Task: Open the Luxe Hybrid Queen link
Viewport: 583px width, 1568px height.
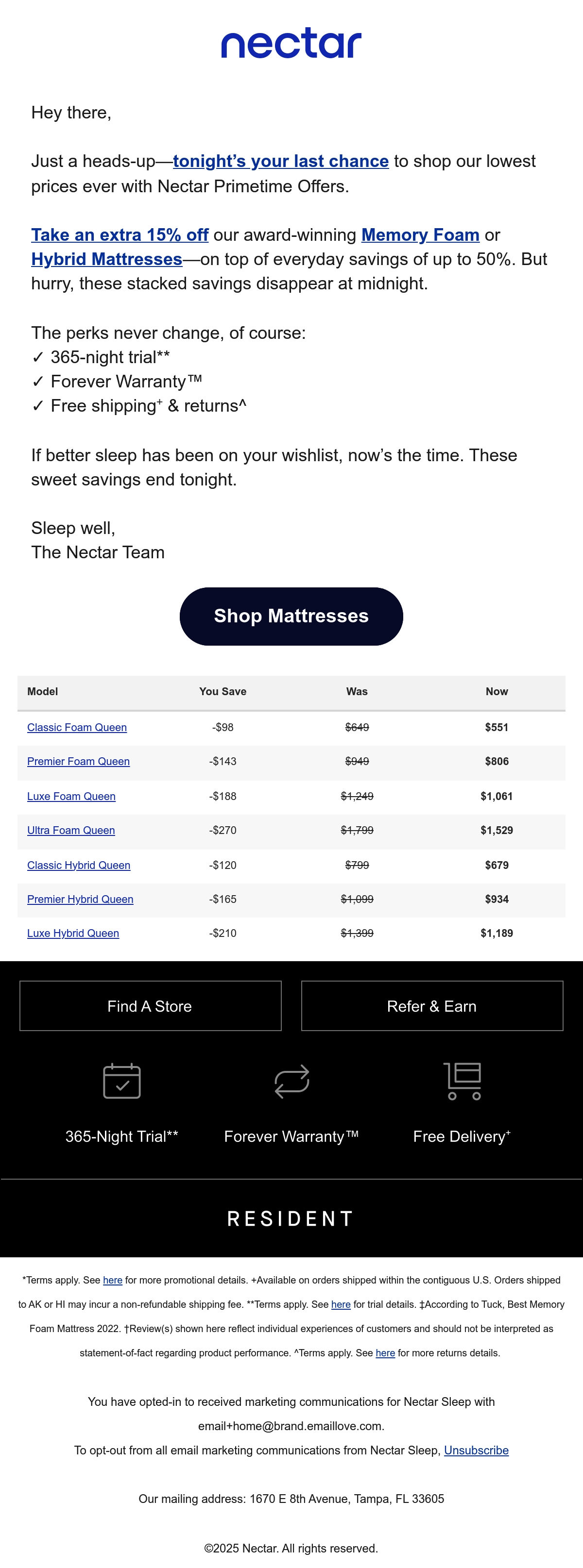Action: coord(73,933)
